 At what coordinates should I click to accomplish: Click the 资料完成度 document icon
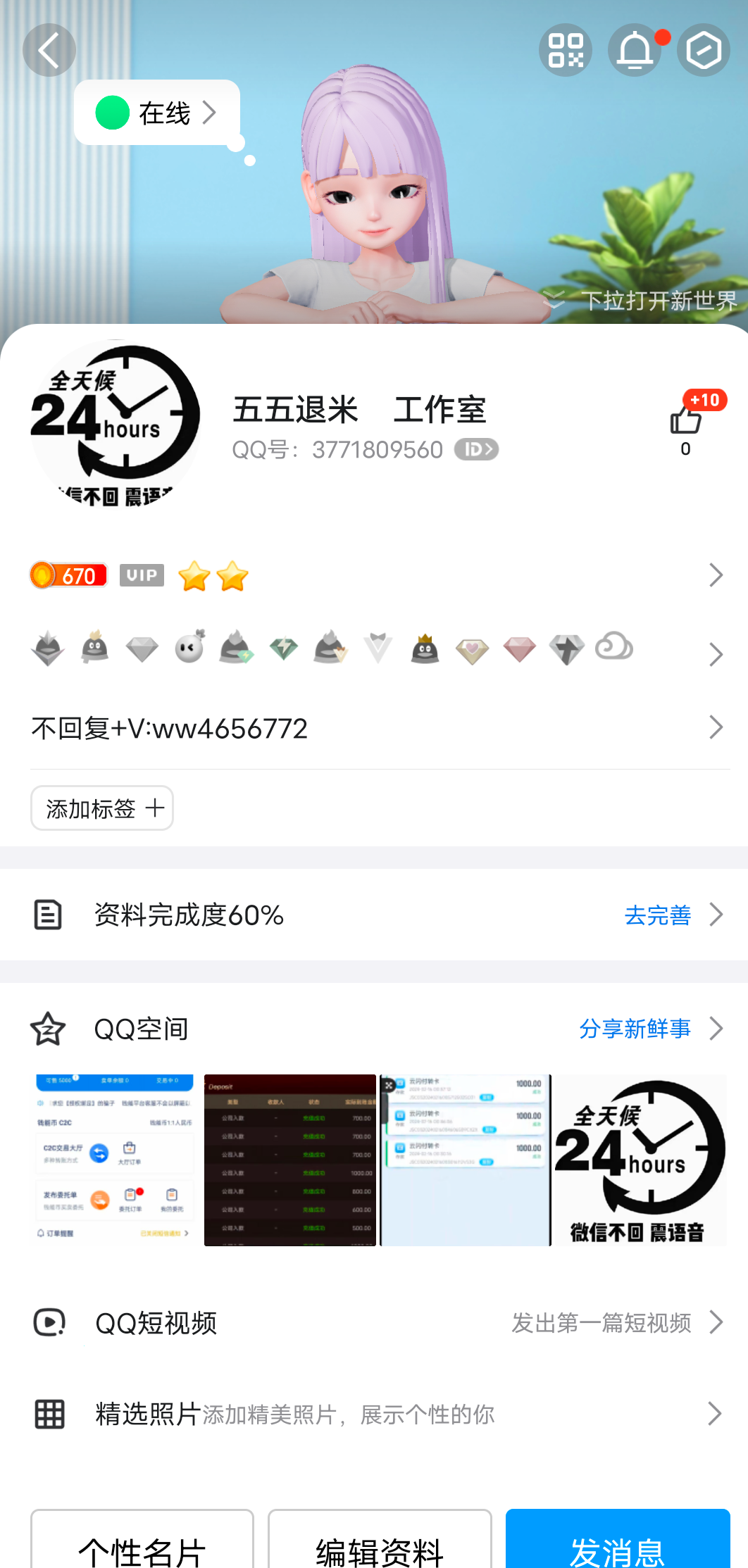click(x=47, y=915)
